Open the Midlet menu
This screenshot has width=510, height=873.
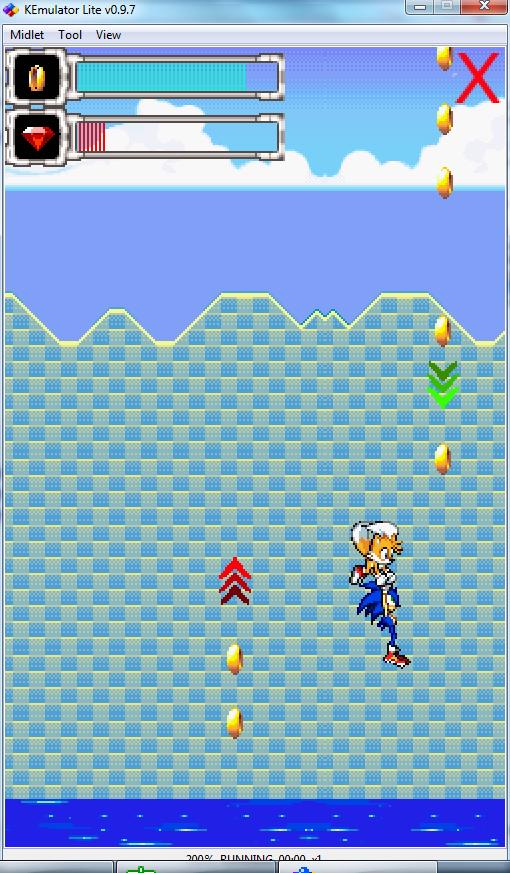pyautogui.click(x=27, y=35)
